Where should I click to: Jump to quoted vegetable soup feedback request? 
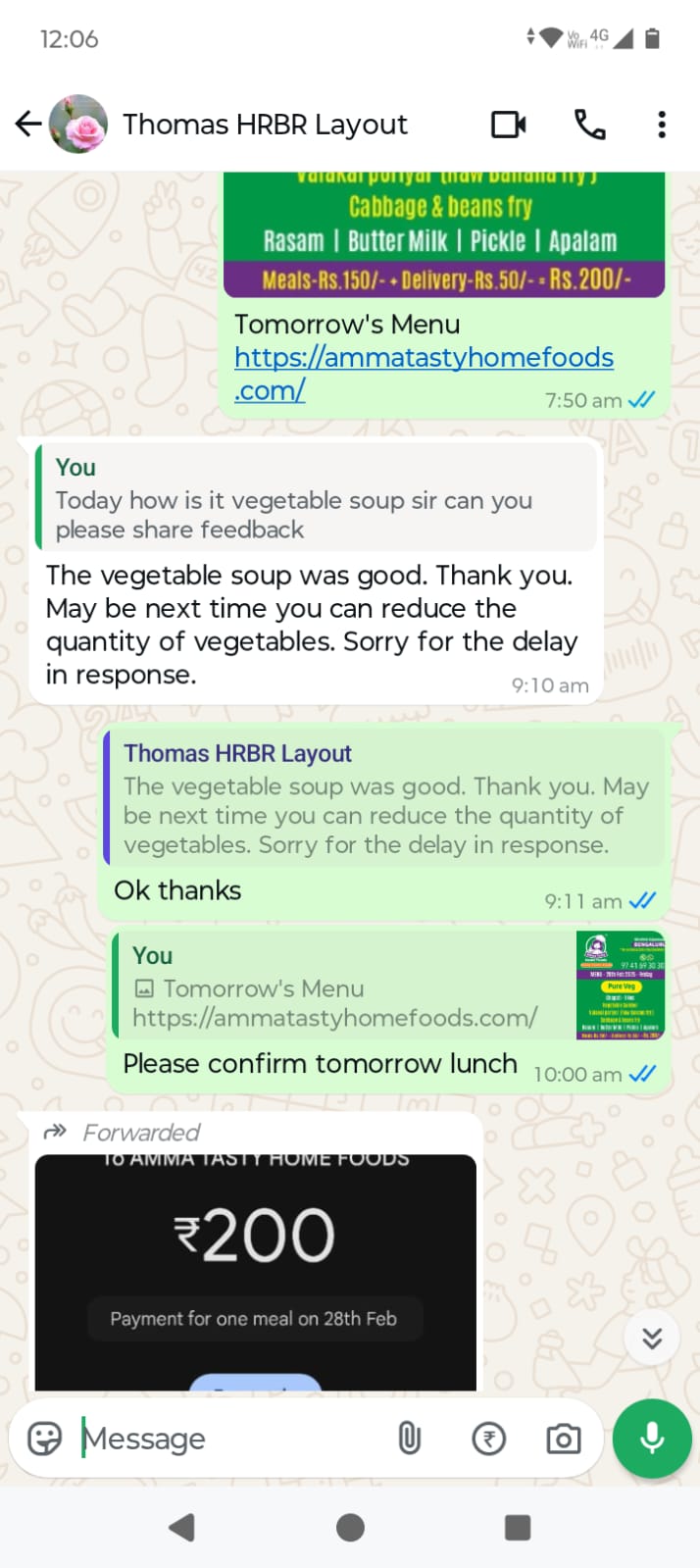(316, 499)
